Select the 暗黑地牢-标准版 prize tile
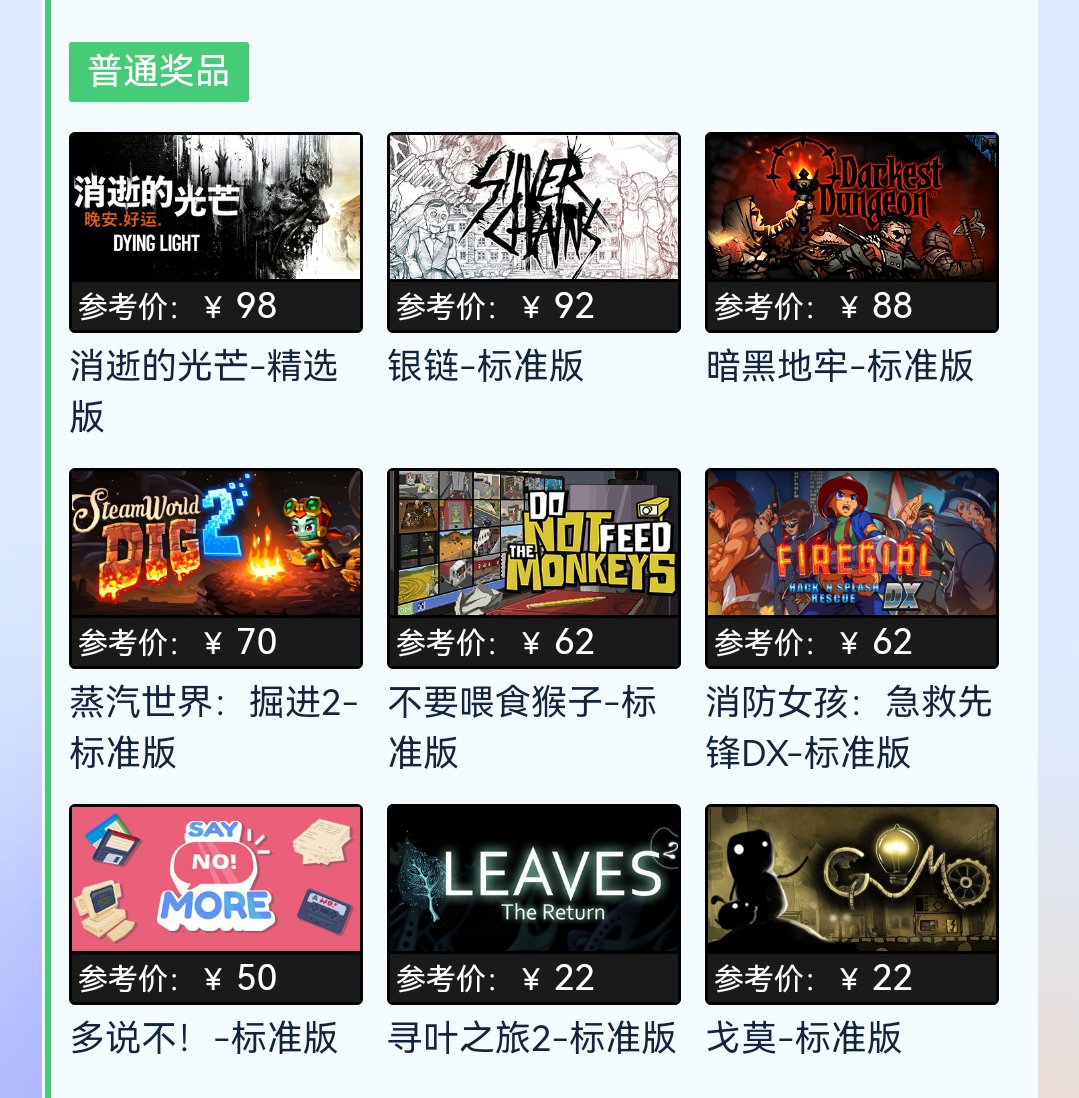The height and width of the screenshot is (1098, 1079). point(851,208)
